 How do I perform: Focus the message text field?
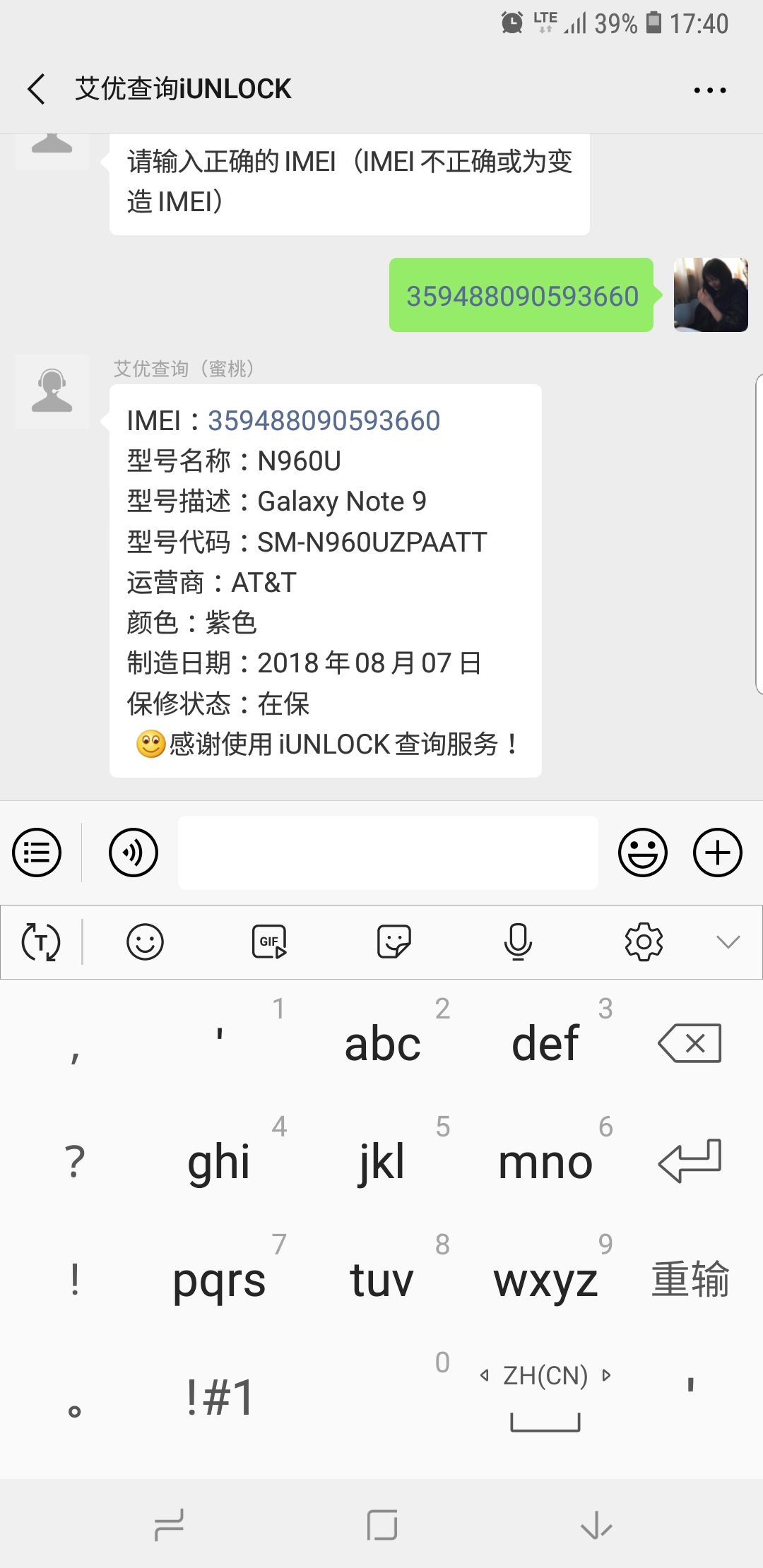click(x=387, y=853)
